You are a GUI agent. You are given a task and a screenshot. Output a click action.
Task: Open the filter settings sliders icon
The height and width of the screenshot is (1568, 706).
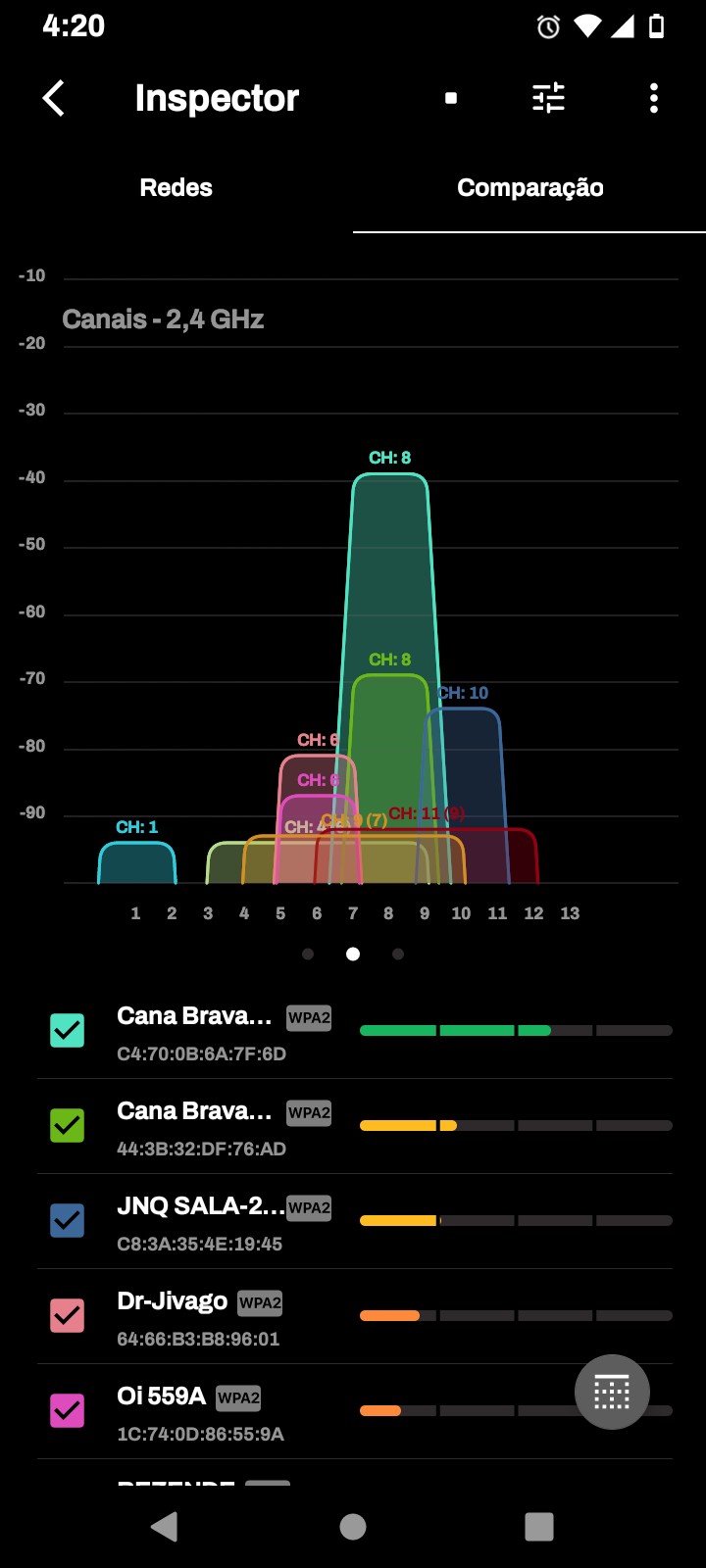click(548, 98)
